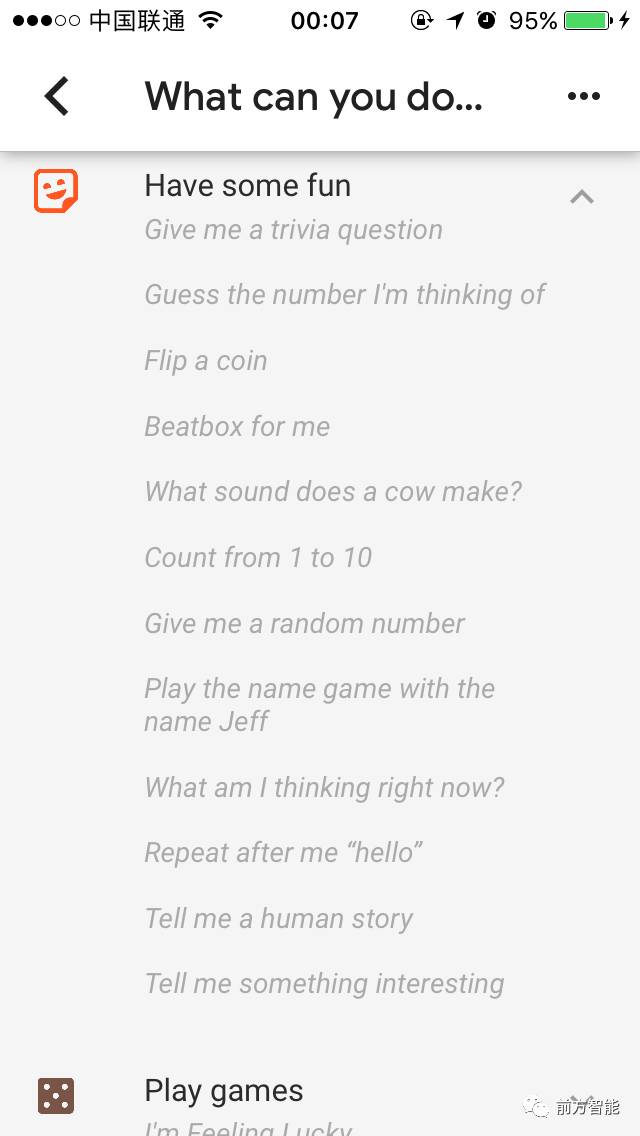Collapse the Have some fun section

click(x=581, y=197)
